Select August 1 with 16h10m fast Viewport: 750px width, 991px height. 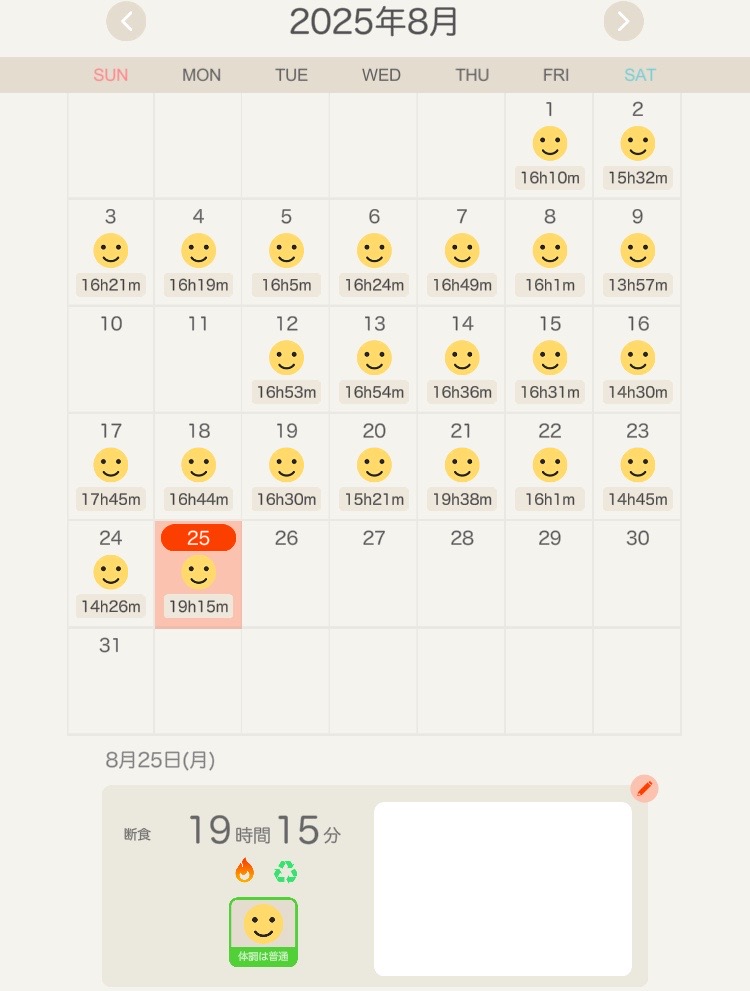pyautogui.click(x=549, y=146)
